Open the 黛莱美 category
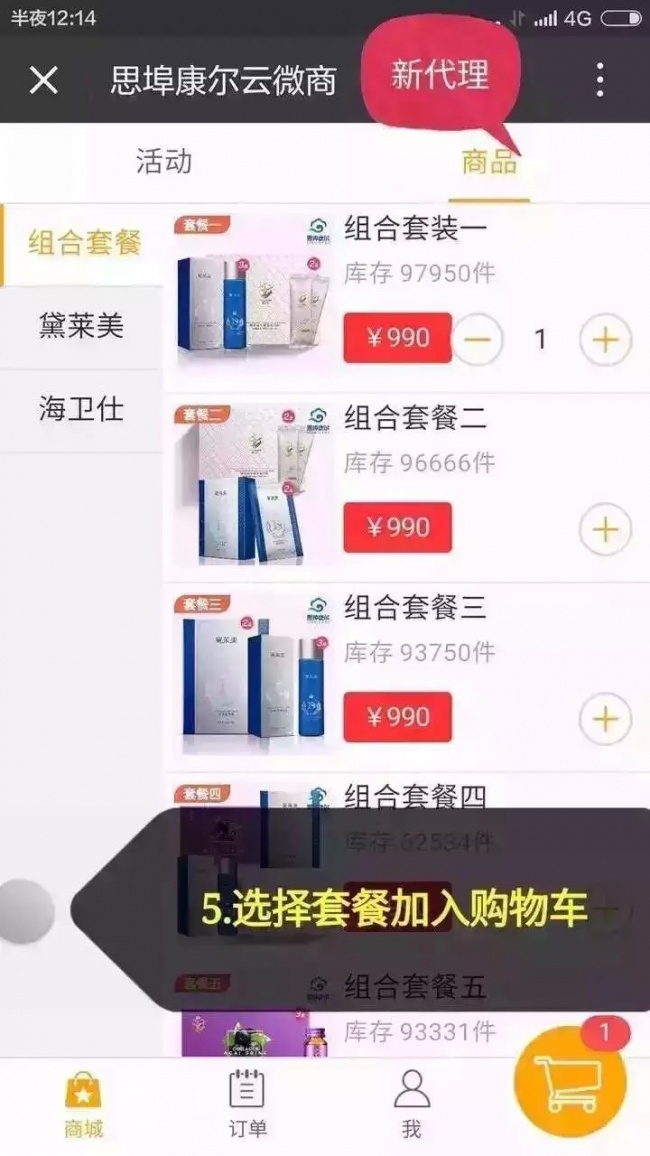Image resolution: width=650 pixels, height=1156 pixels. 82,326
